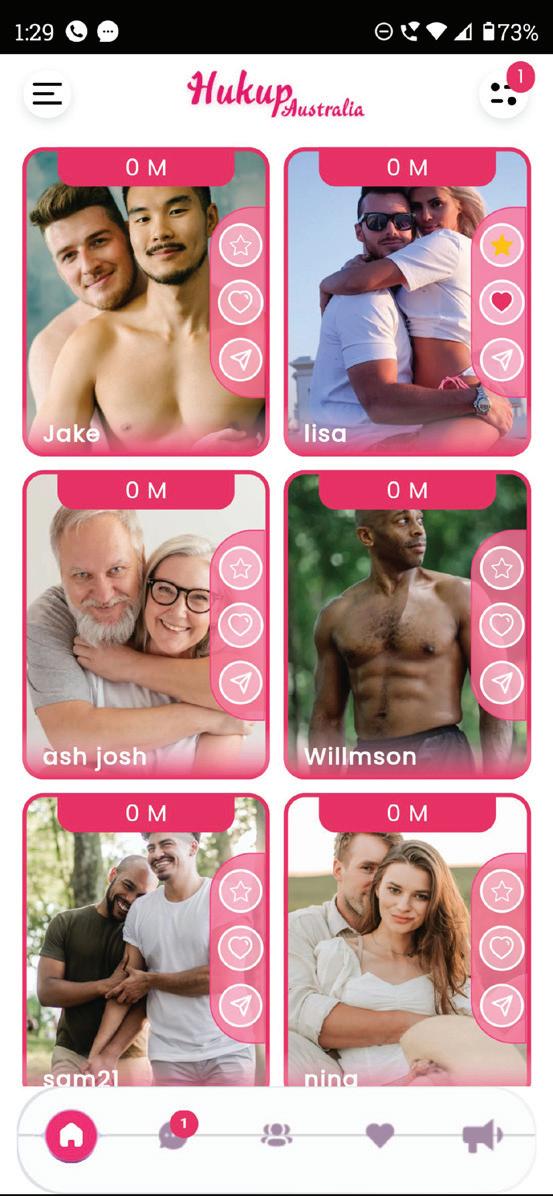Open the hamburger drawer menu
Image resolution: width=553 pixels, height=1196 pixels.
(x=47, y=94)
